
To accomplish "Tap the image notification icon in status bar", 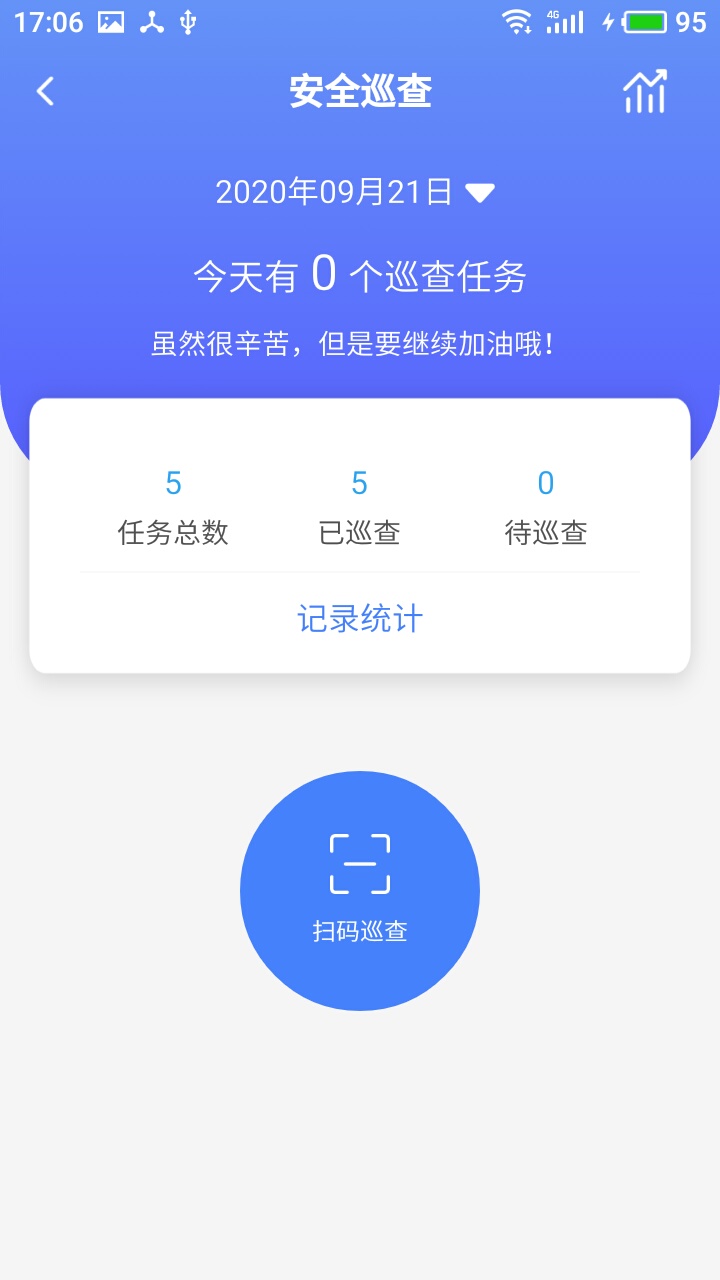I will 112,20.
